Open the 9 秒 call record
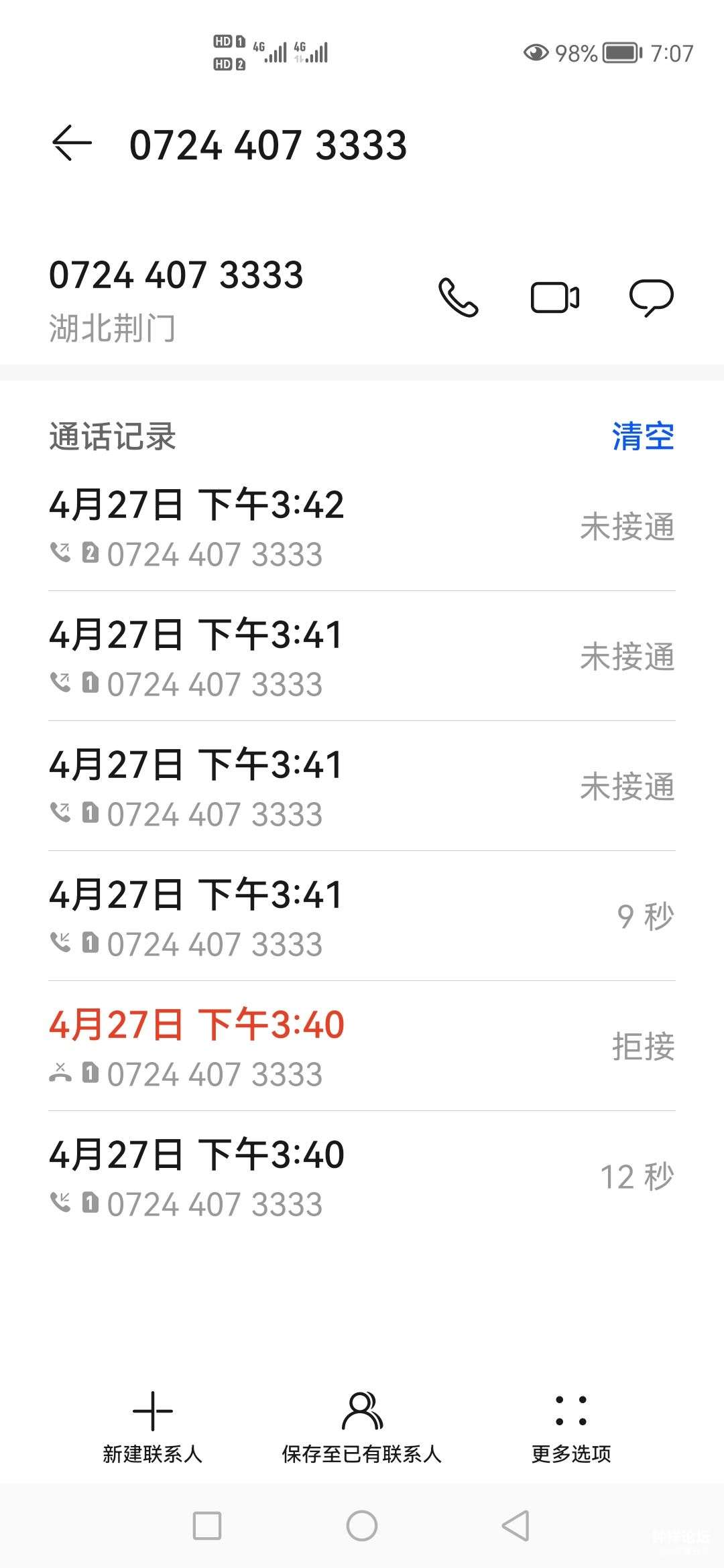The image size is (724, 1568). (x=362, y=917)
